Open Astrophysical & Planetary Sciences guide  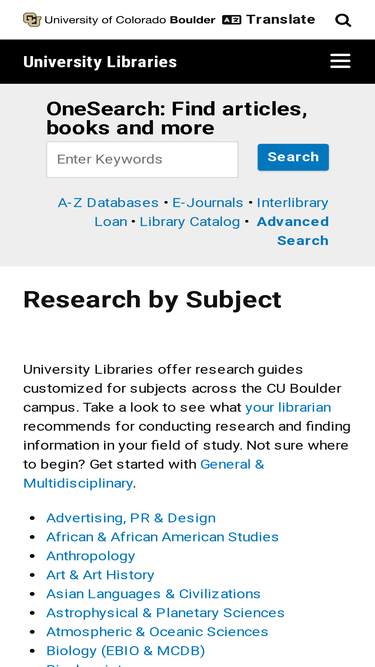165,613
